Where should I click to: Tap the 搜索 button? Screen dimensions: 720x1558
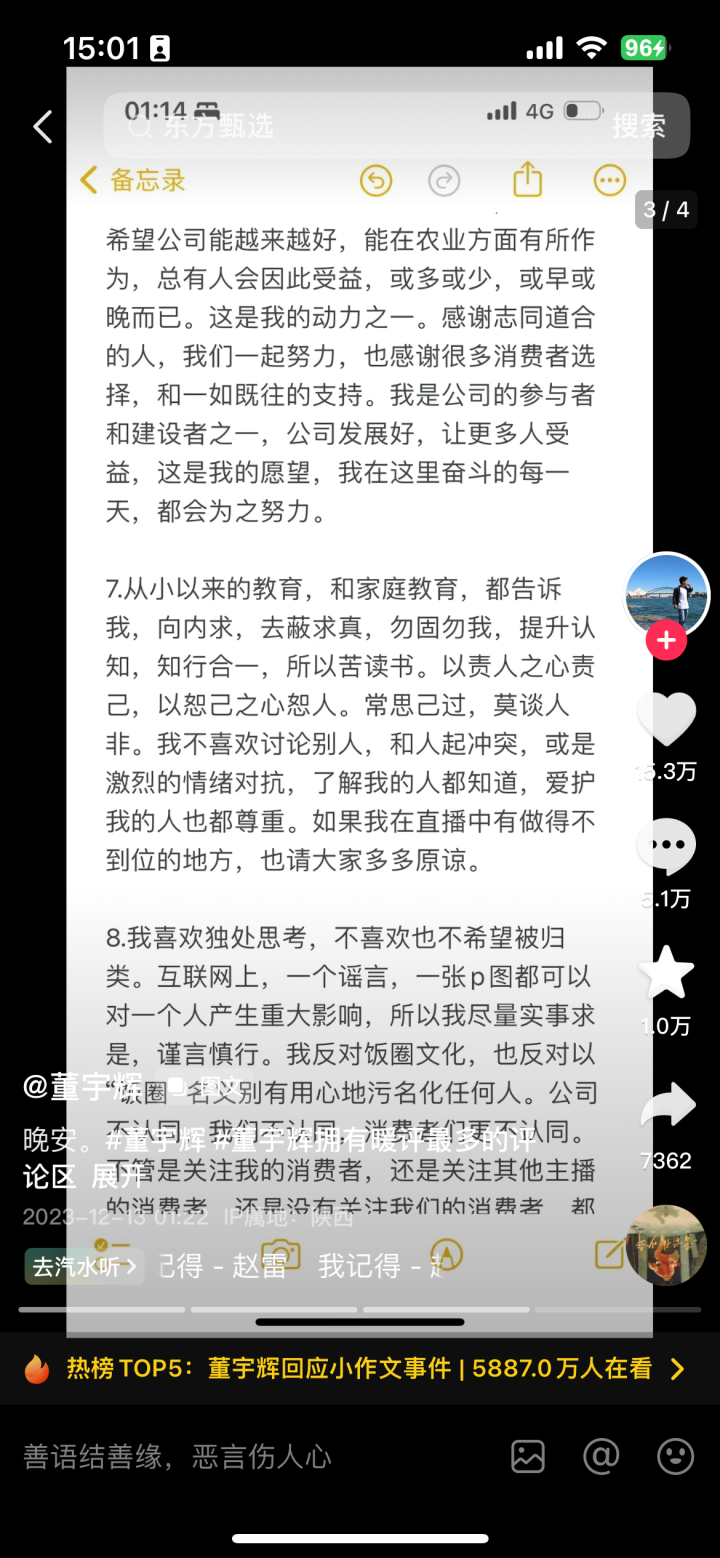(638, 126)
